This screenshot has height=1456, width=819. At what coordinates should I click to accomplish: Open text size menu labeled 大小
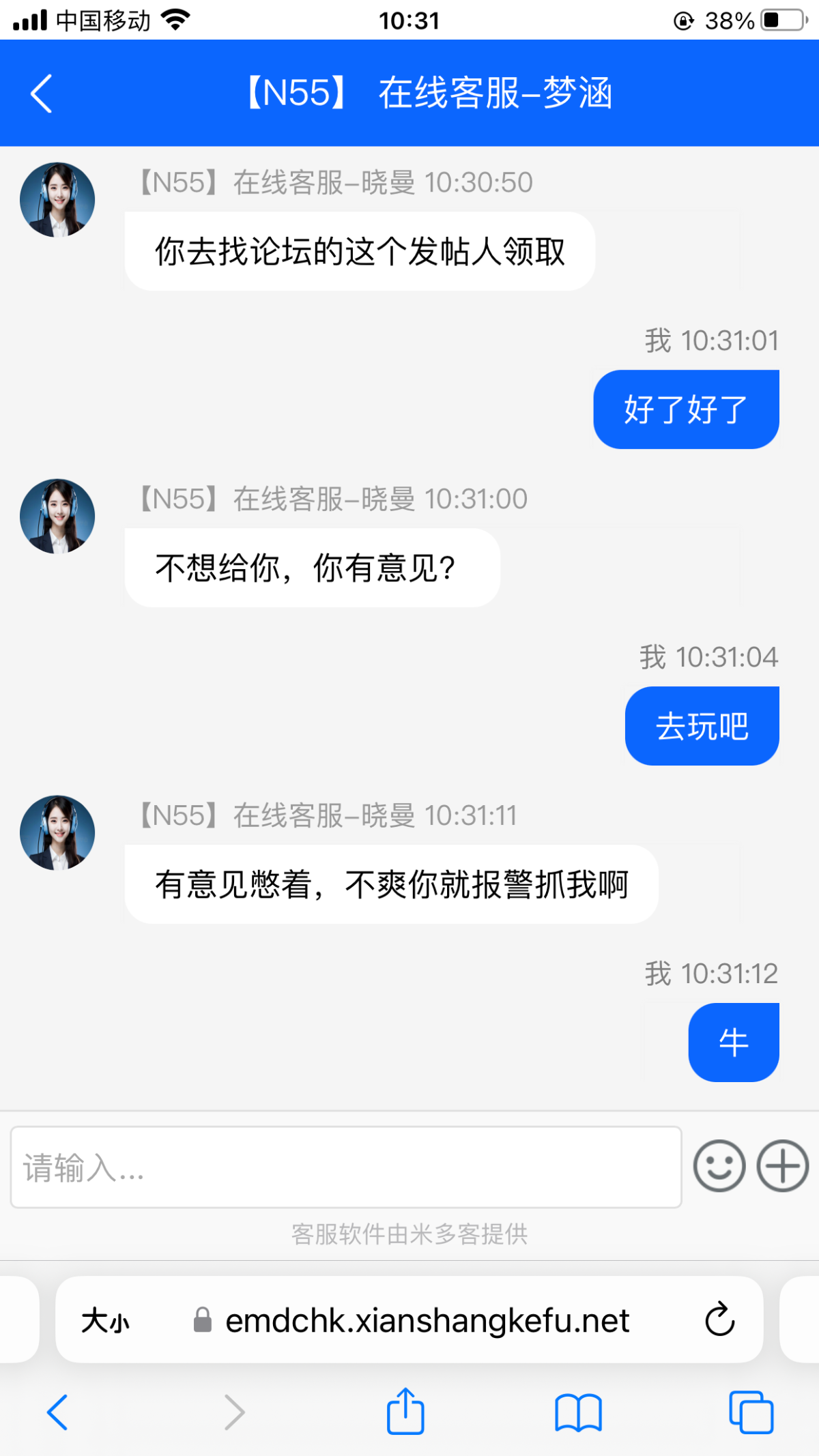(104, 1320)
